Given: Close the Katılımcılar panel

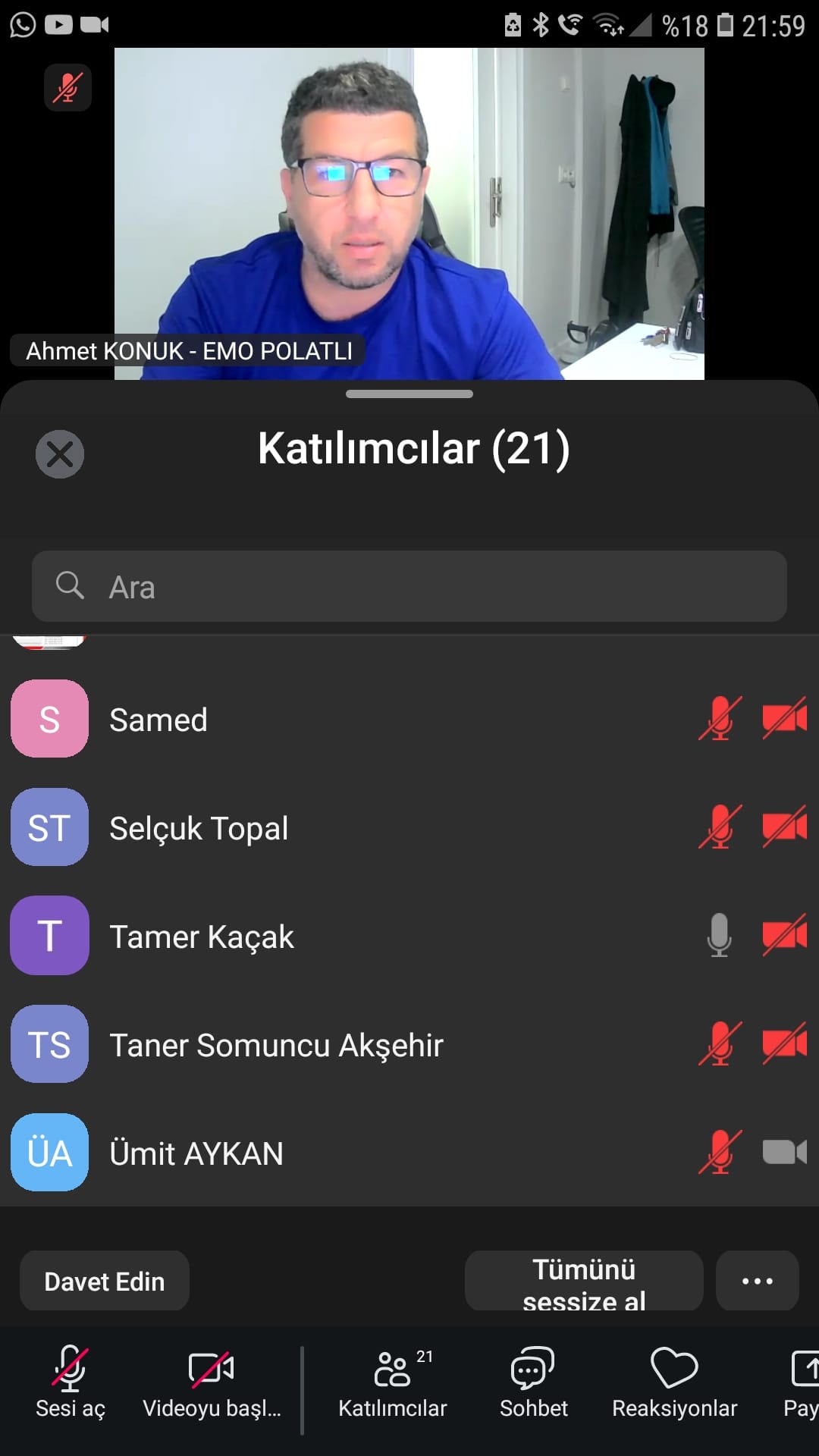Looking at the screenshot, I should 60,454.
